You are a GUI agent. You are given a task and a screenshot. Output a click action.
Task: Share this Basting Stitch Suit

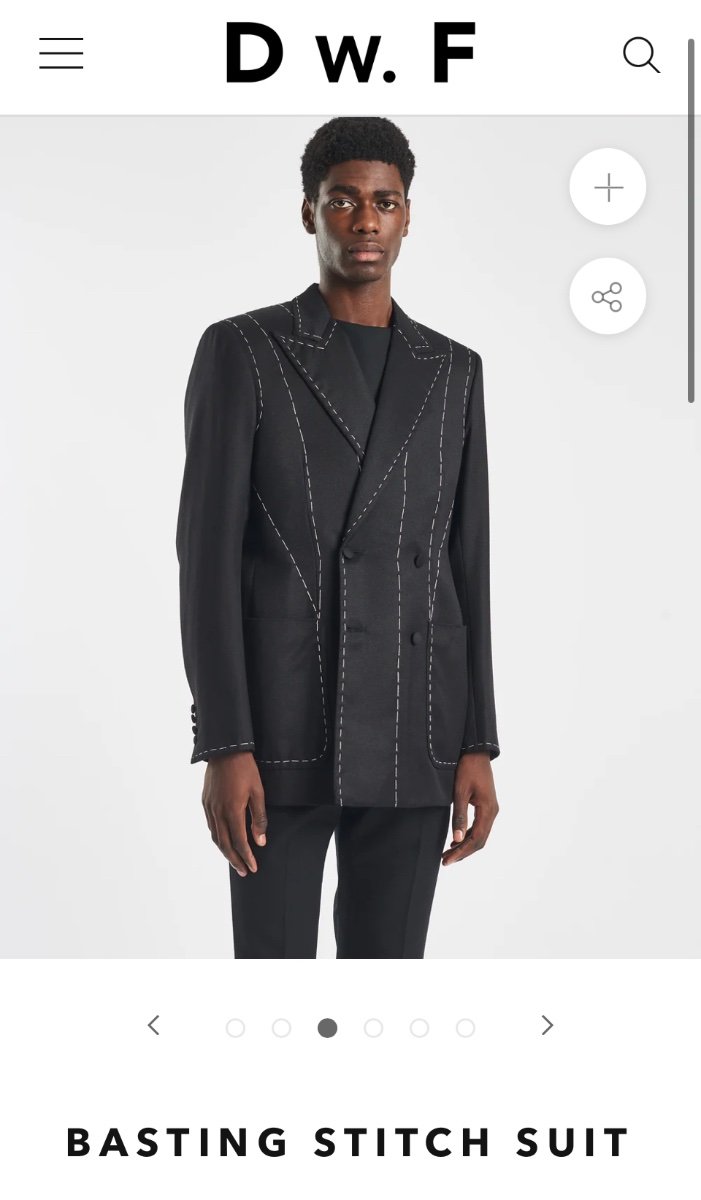point(608,297)
